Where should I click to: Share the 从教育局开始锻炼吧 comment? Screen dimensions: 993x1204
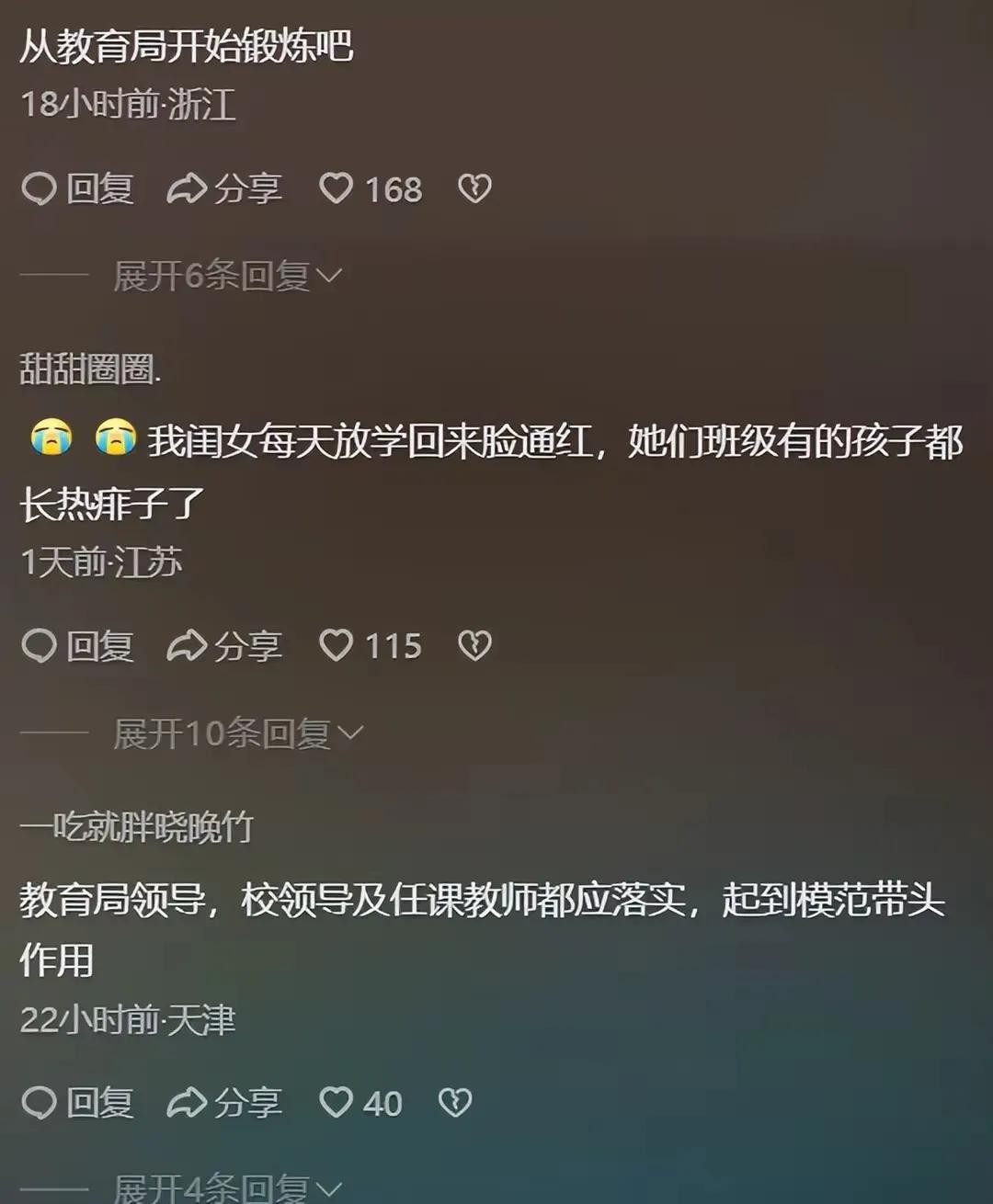[224, 189]
